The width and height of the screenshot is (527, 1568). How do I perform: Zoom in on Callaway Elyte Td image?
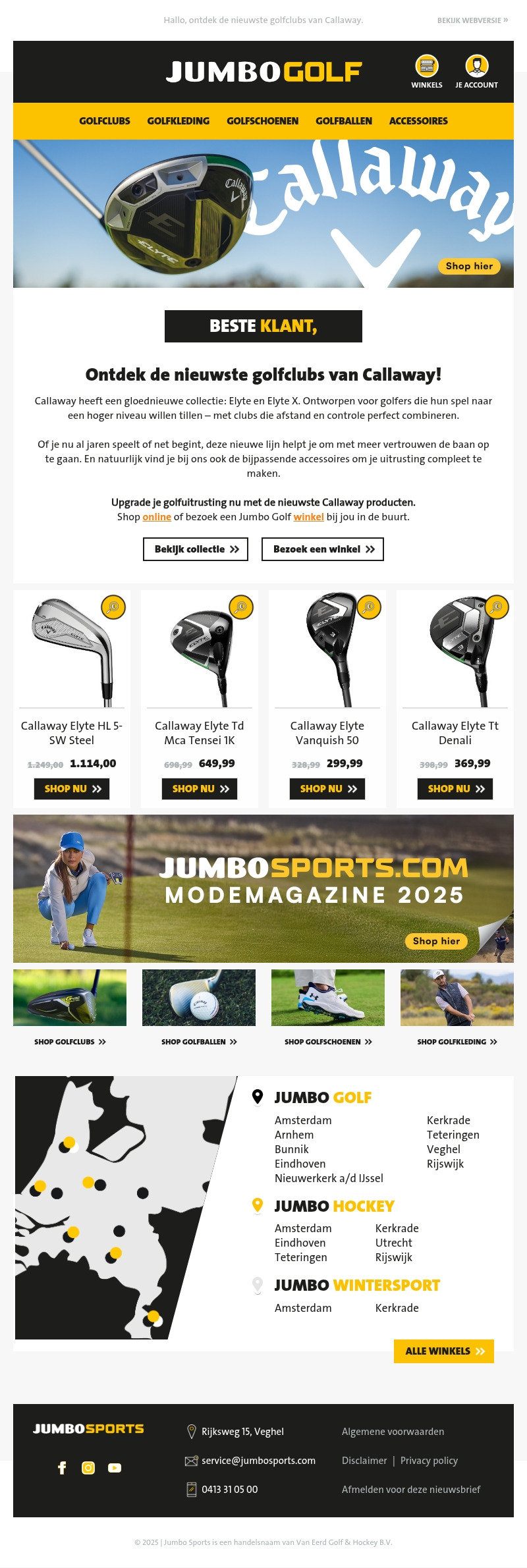(x=241, y=607)
